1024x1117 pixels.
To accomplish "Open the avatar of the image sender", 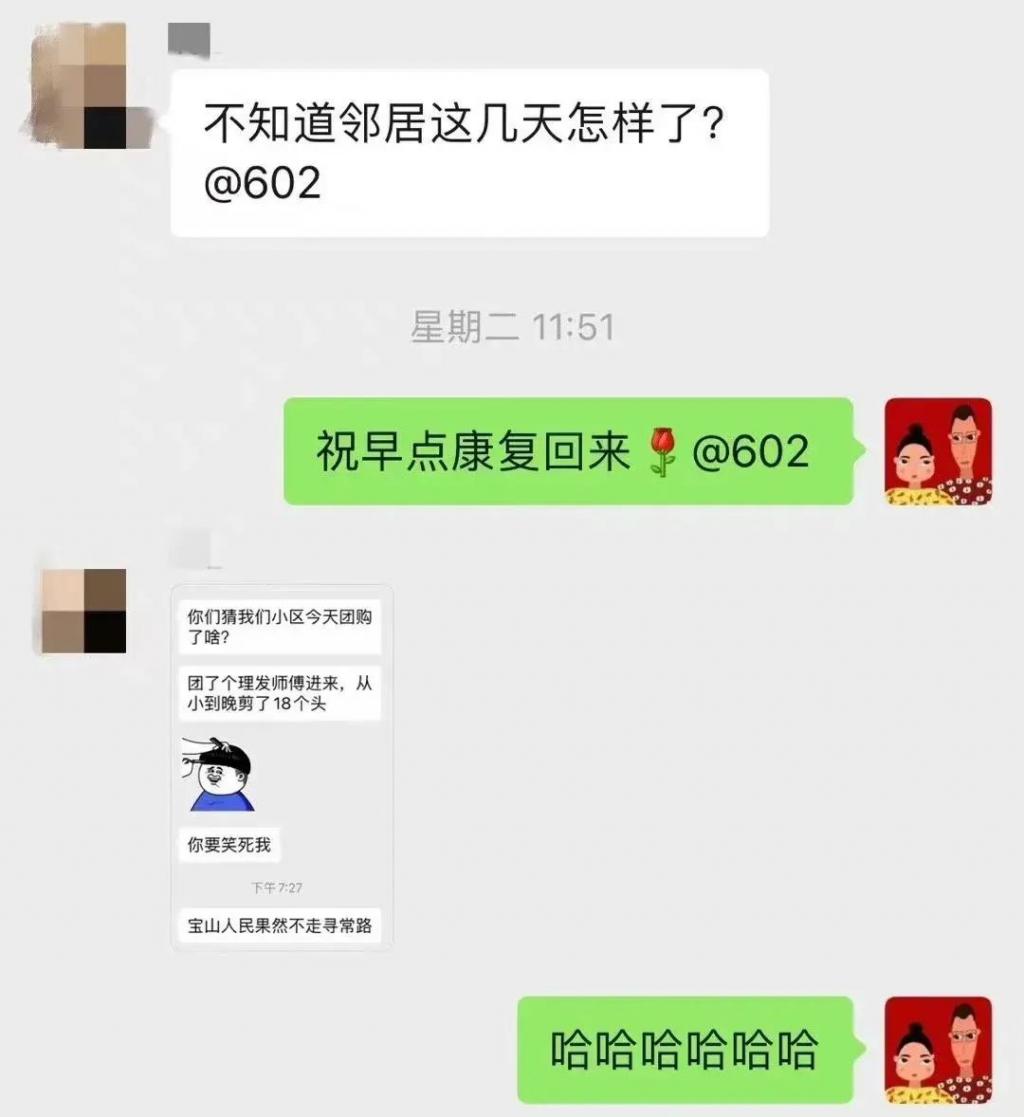I will pyautogui.click(x=84, y=611).
